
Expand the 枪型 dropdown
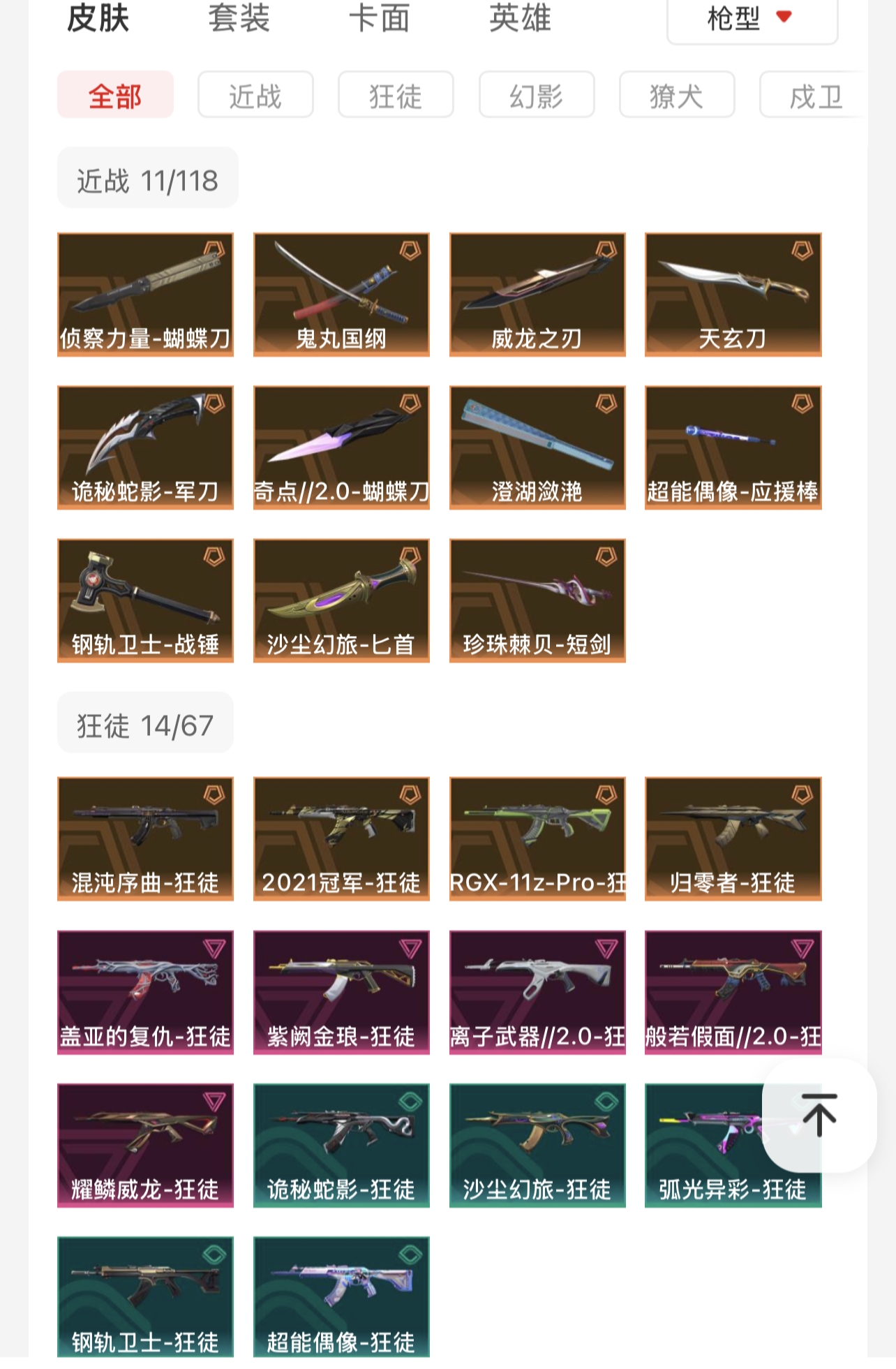point(752,20)
